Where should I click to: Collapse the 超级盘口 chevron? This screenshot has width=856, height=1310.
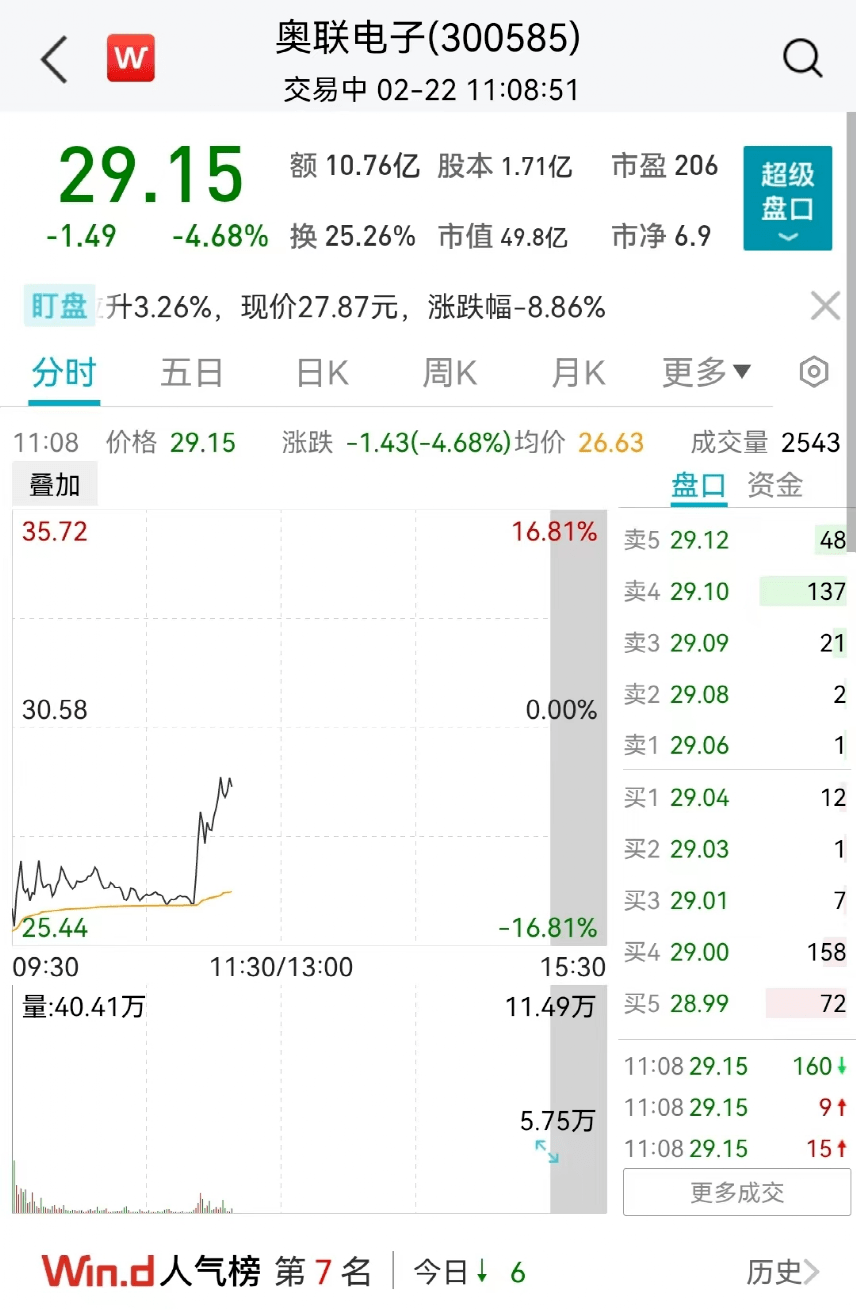point(787,237)
